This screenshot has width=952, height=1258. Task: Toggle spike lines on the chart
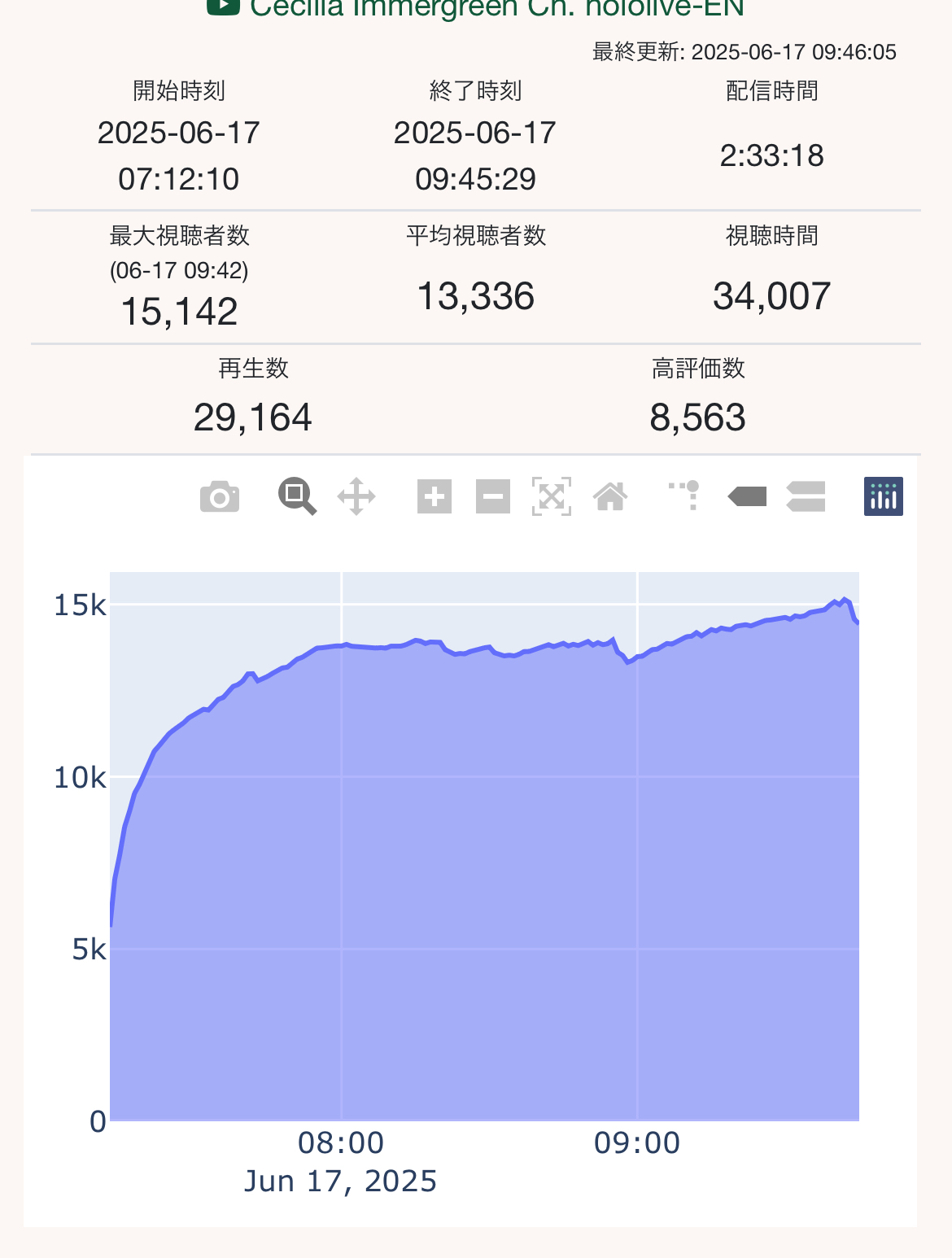(686, 496)
